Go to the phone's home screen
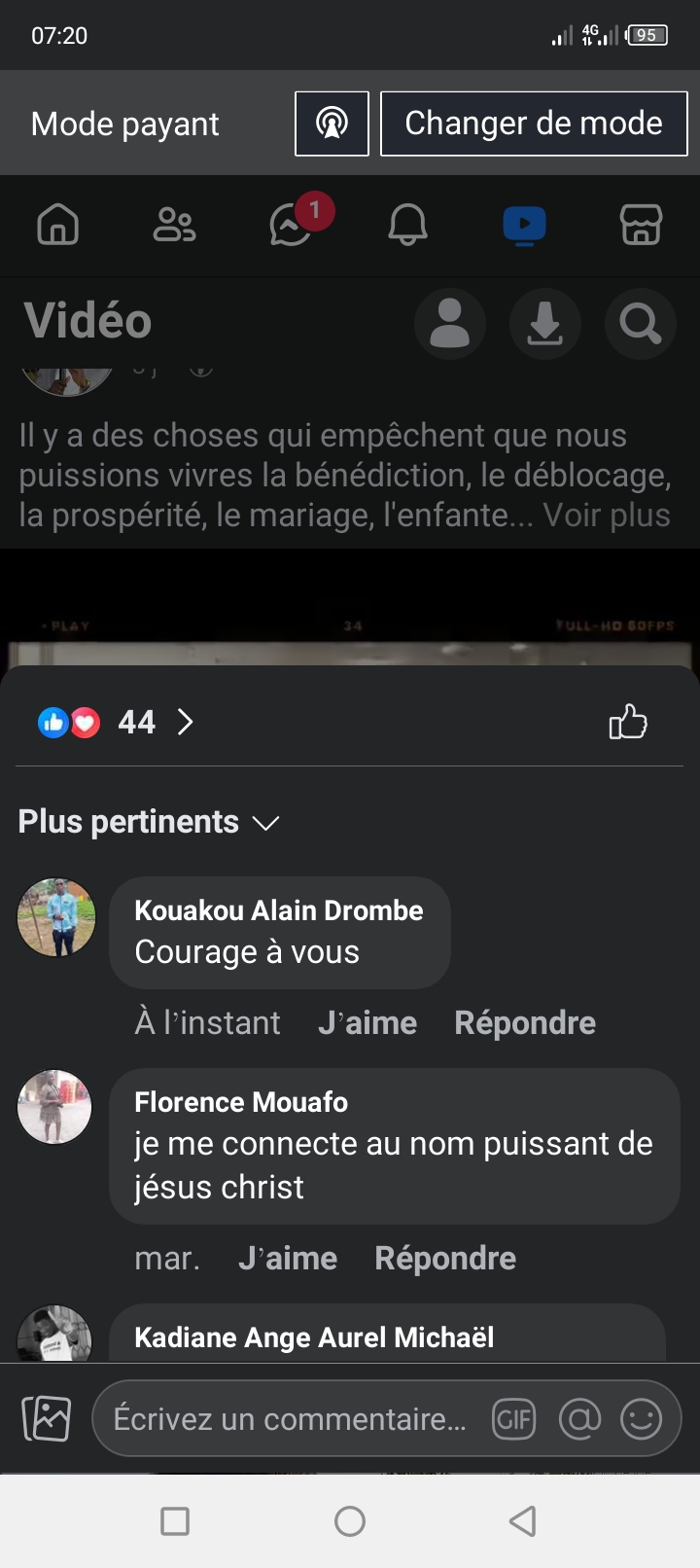Image resolution: width=700 pixels, height=1568 pixels. tap(350, 1520)
